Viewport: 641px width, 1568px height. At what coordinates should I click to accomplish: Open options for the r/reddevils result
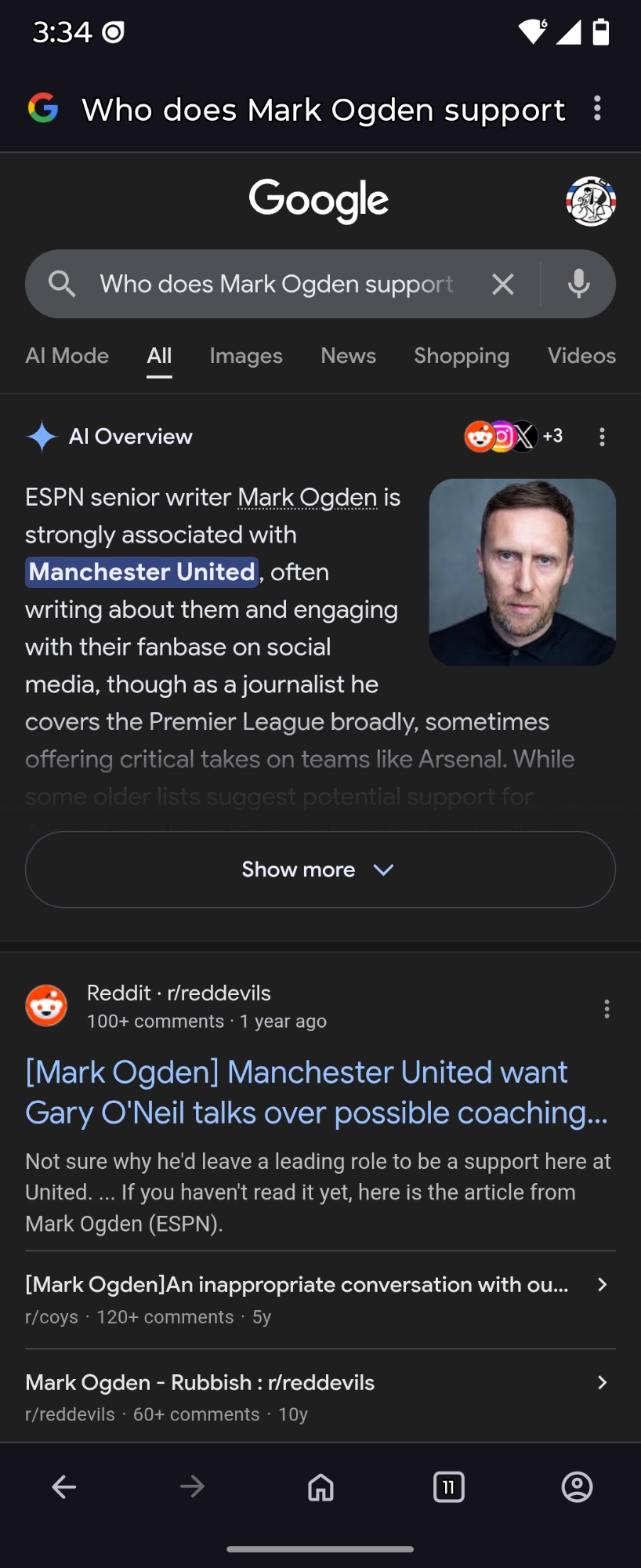(x=607, y=1009)
